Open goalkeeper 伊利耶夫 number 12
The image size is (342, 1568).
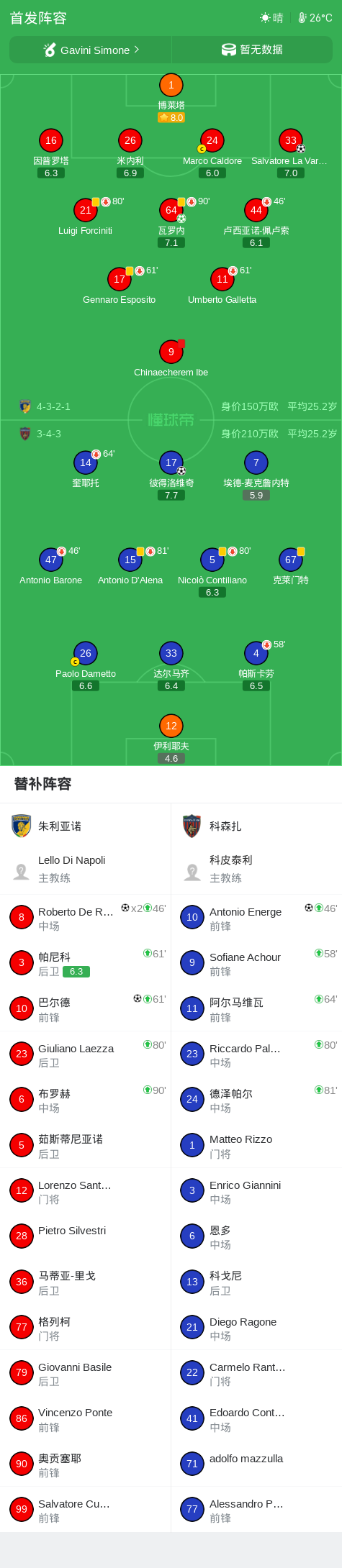coord(171,739)
